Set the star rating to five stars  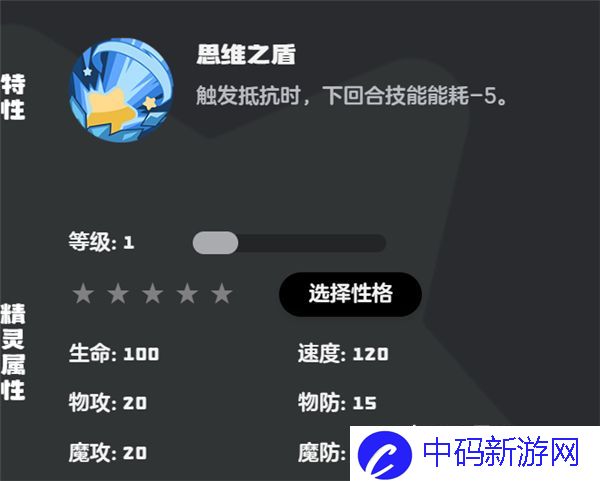[x=222, y=294]
